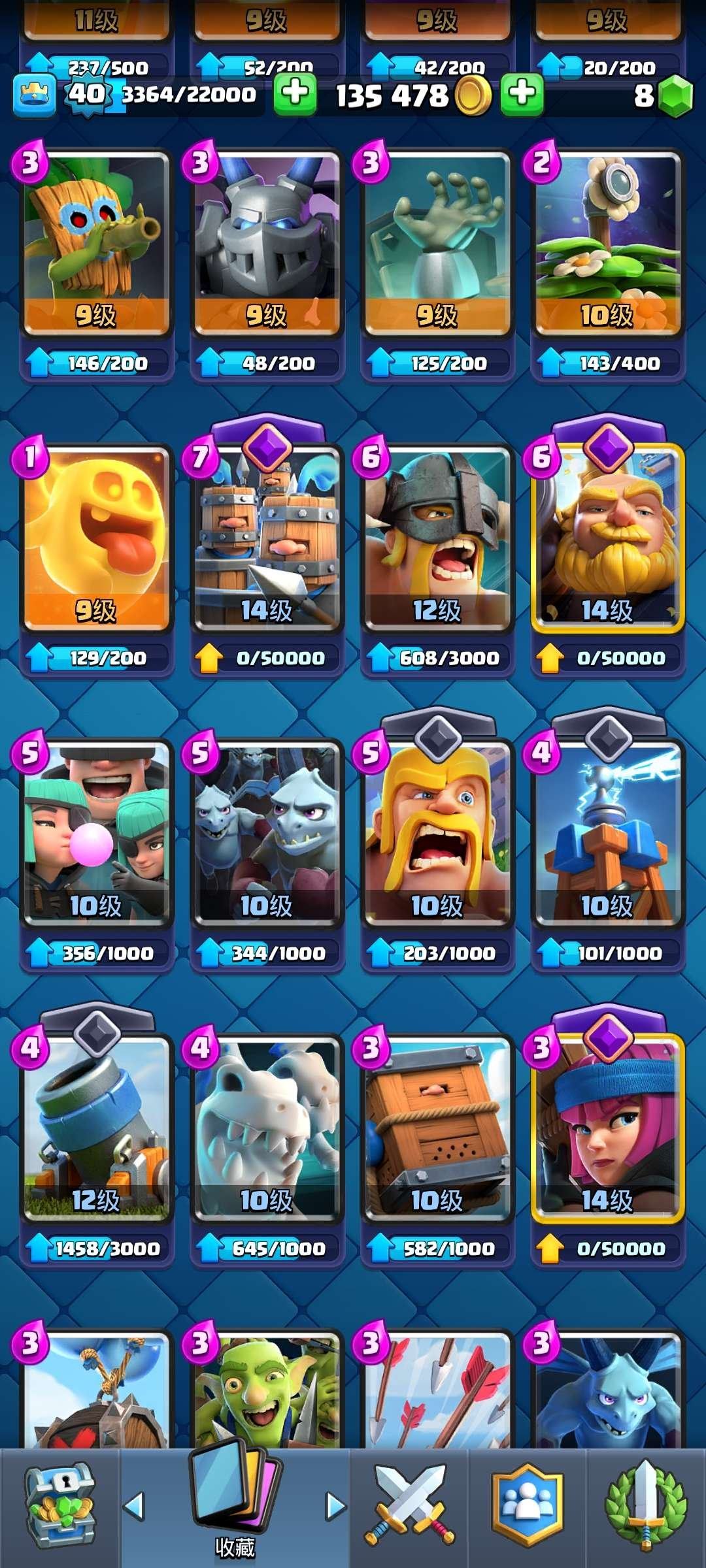
Task: Add more gold with the plus button
Action: (x=522, y=93)
